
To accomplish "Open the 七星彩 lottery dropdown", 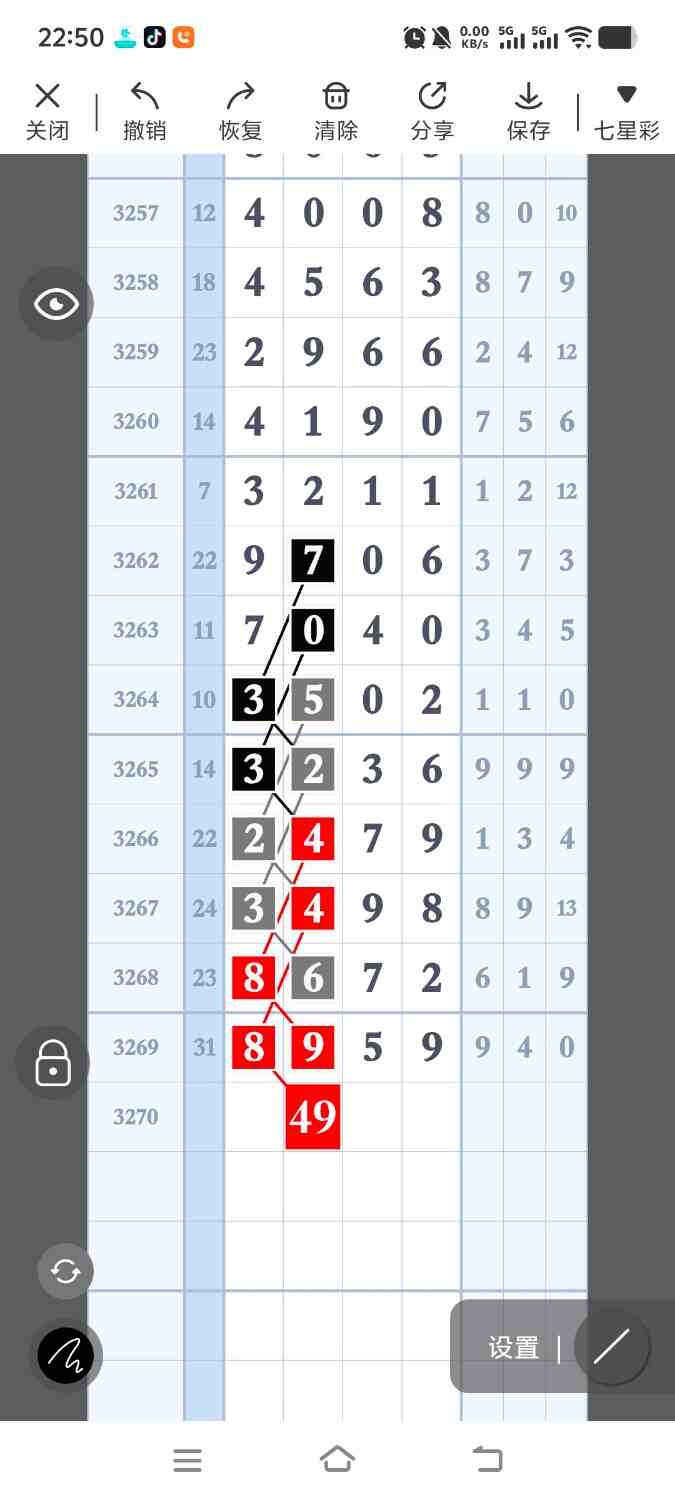I will point(626,111).
